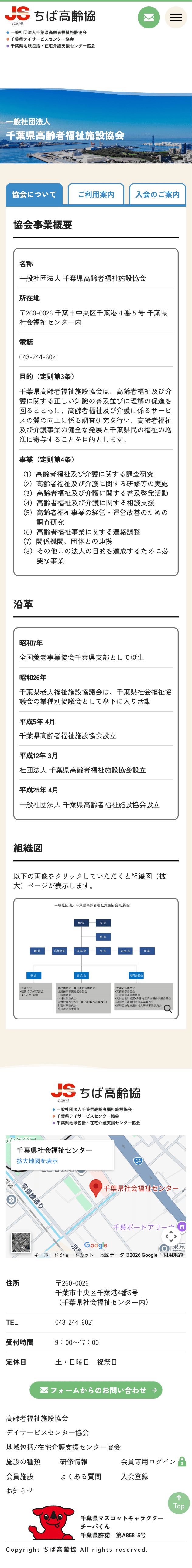The image size is (192, 1568).
Task: Tap 拡大地図を表示 map link
Action: [x=37, y=1161]
